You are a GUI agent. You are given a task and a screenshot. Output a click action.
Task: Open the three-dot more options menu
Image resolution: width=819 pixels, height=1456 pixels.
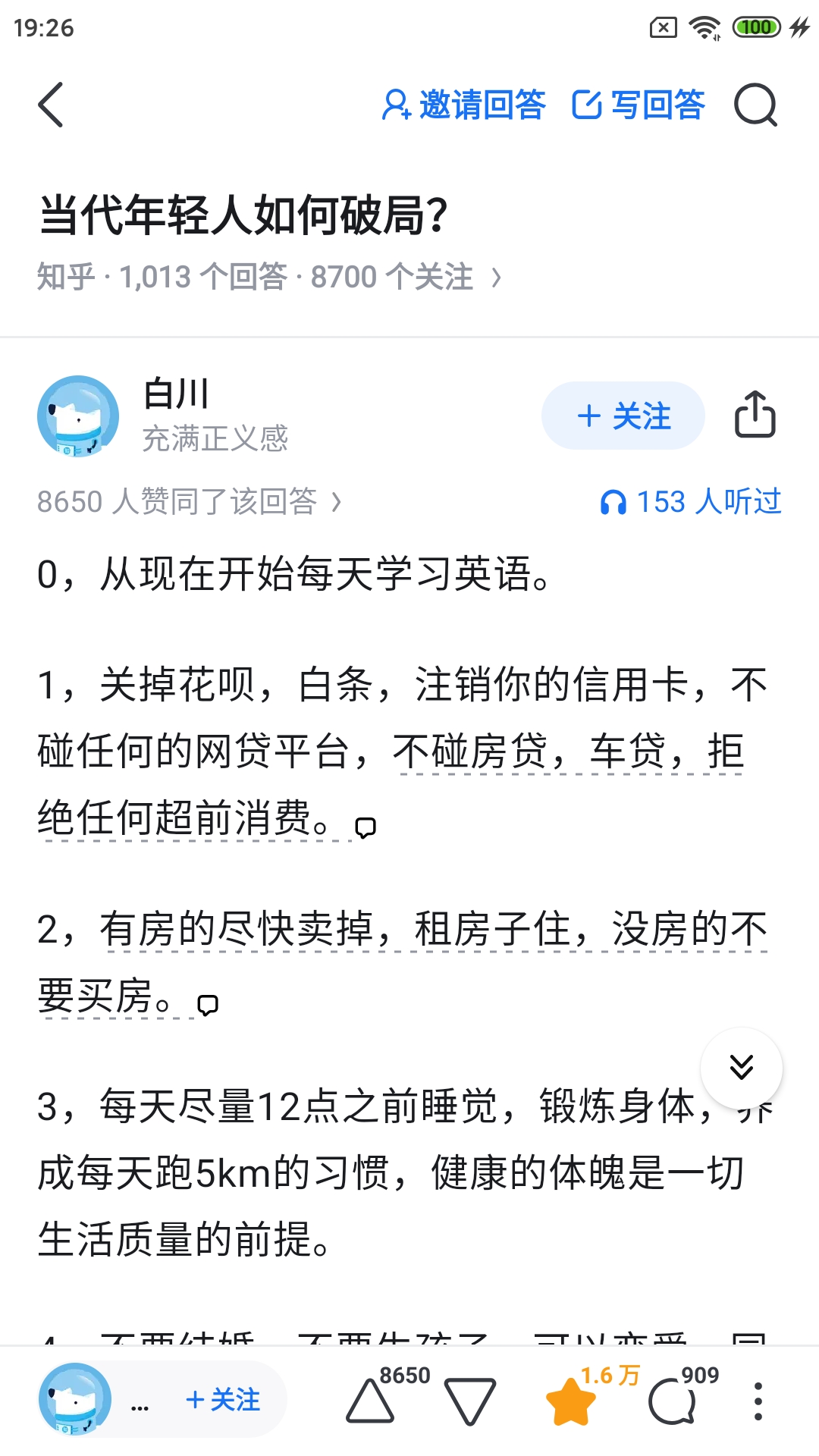pyautogui.click(x=758, y=1401)
